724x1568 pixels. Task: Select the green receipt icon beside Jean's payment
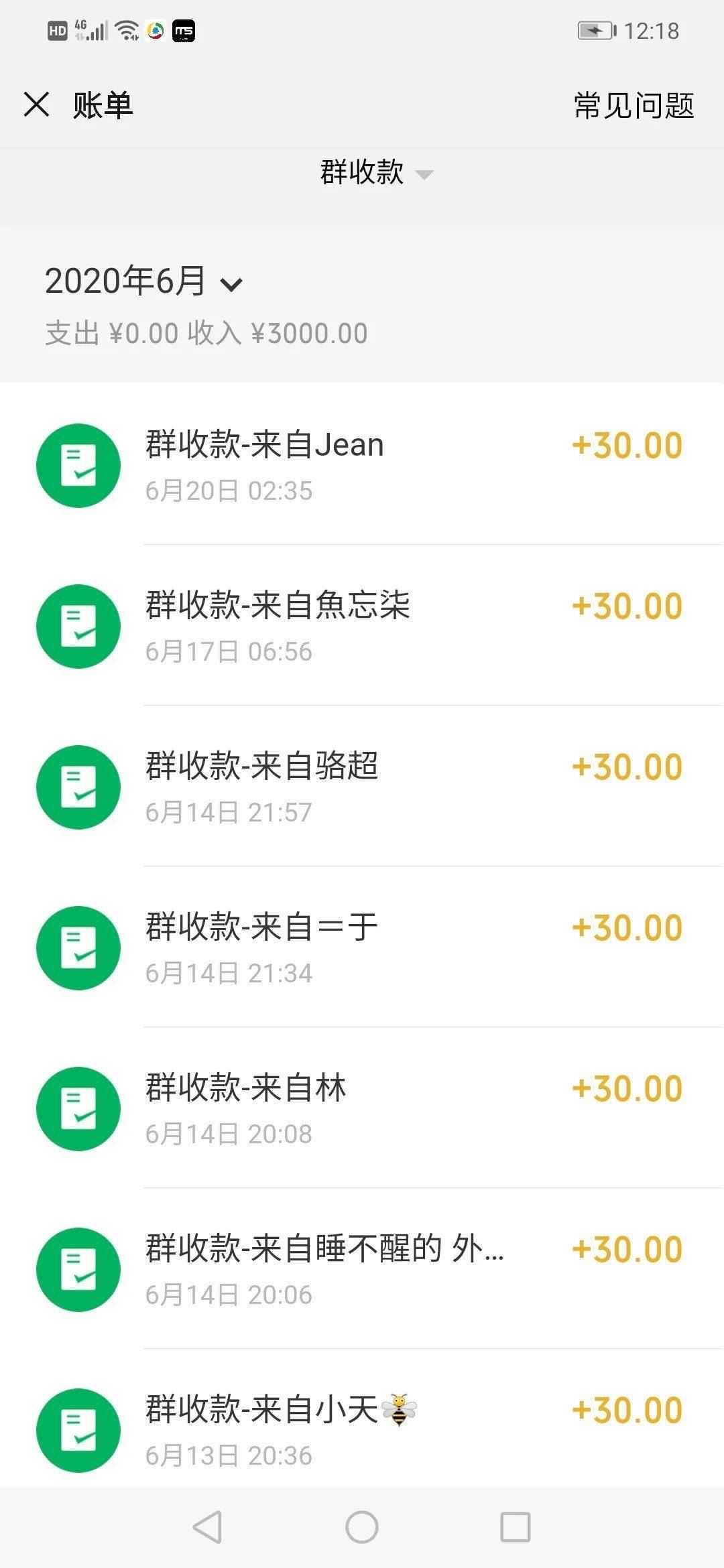pyautogui.click(x=78, y=465)
